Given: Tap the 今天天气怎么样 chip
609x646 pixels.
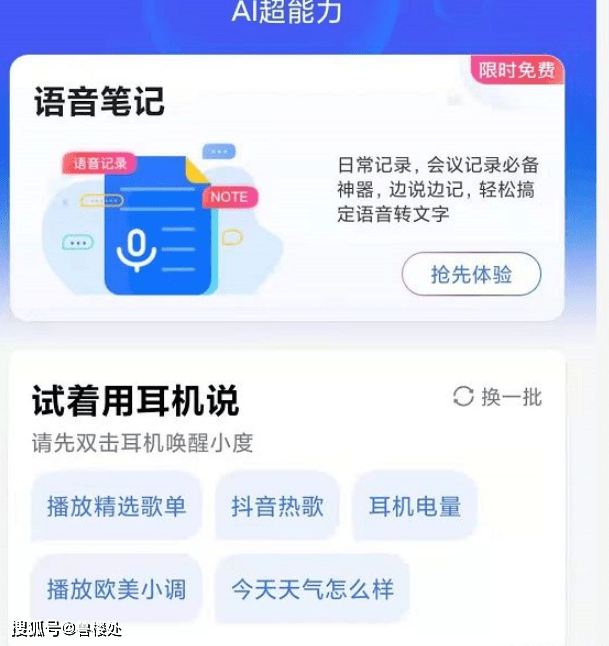Looking at the screenshot, I should point(312,588).
